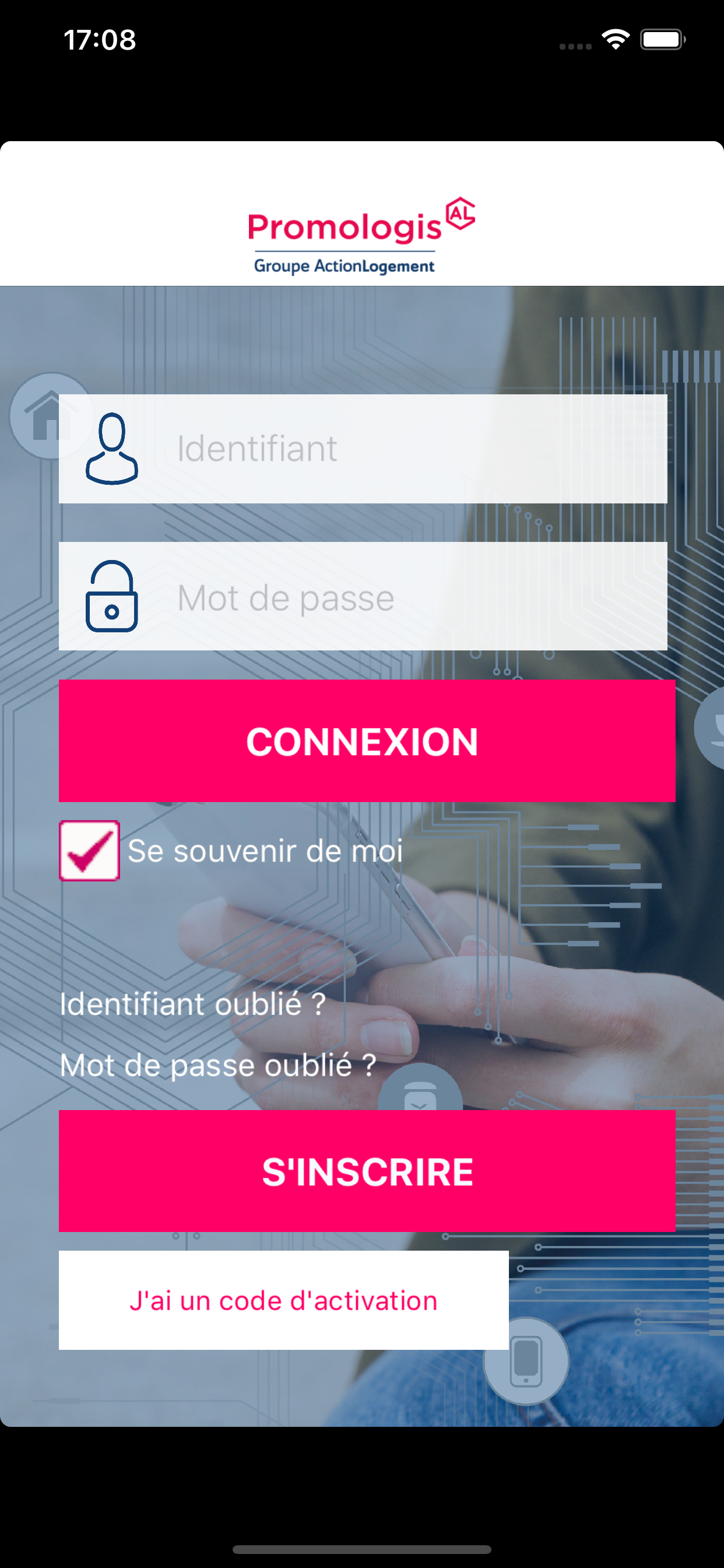Click the 17:08 clock in the status bar
724x1568 pixels.
tap(99, 39)
